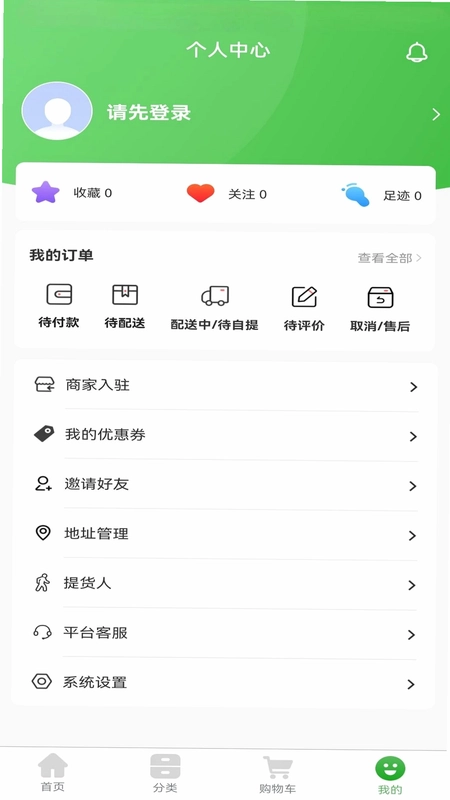This screenshot has height=800, width=450.
Task: Open 邀请好友 invite friends
Action: pyautogui.click(x=225, y=484)
